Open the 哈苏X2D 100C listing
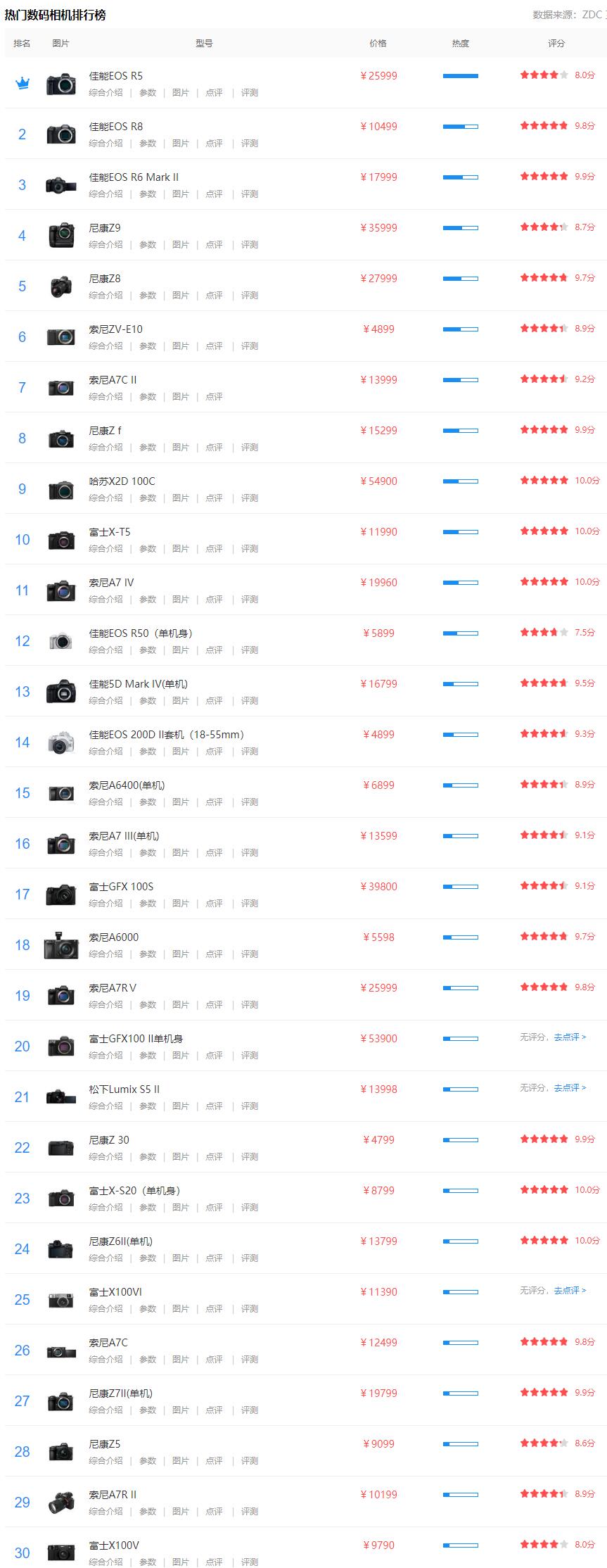This screenshot has height=1568, width=607. tap(122, 481)
